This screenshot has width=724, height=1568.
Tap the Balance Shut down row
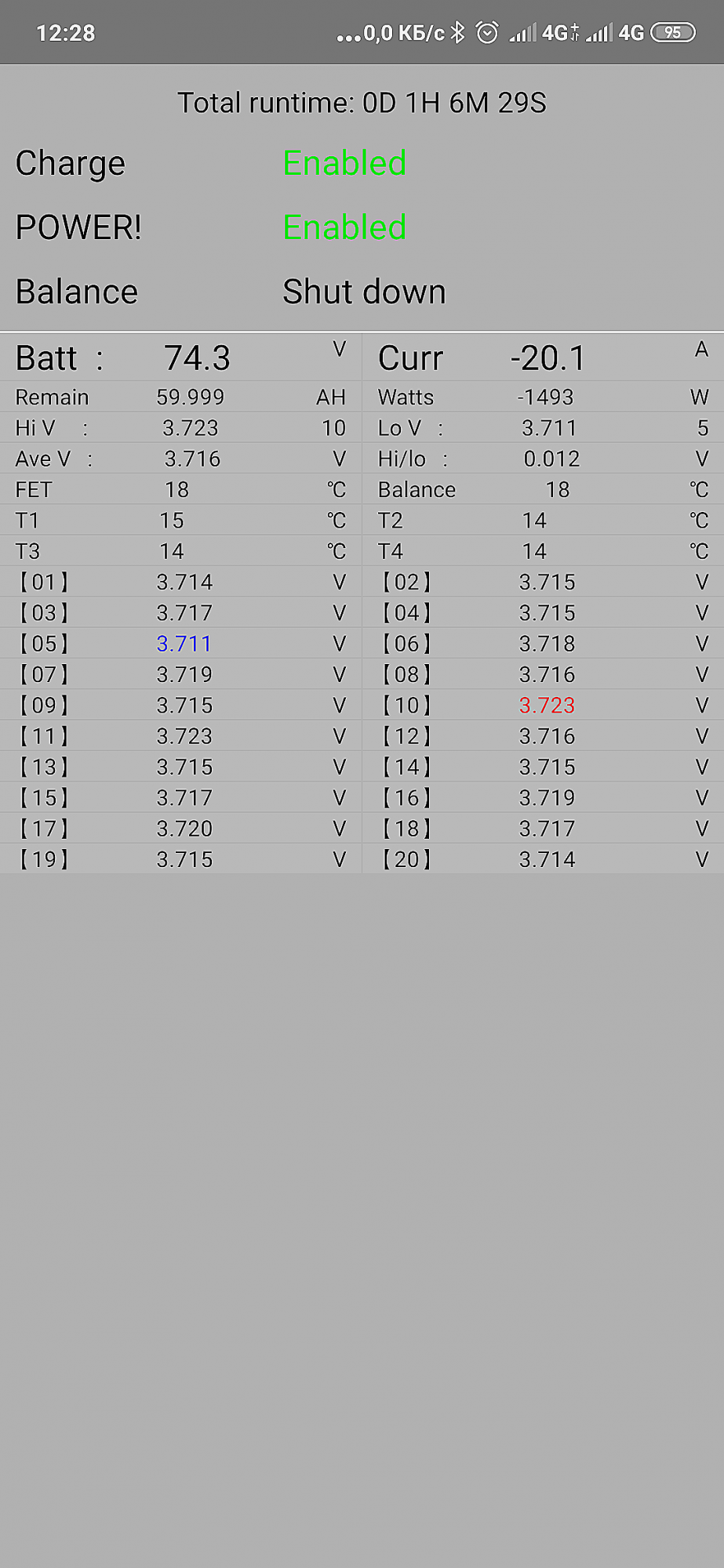pyautogui.click(x=362, y=292)
